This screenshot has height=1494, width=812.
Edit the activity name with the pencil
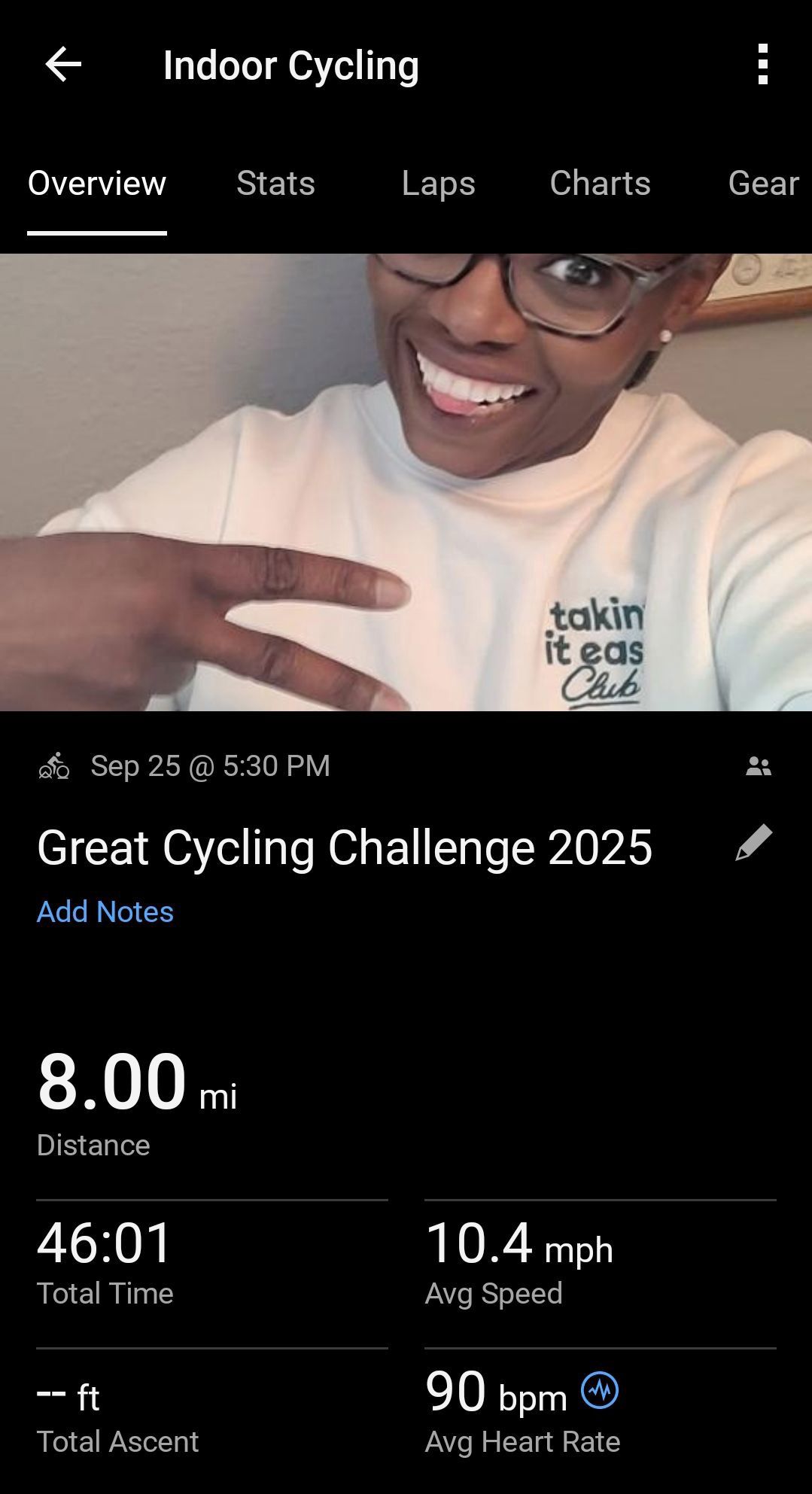tap(753, 842)
